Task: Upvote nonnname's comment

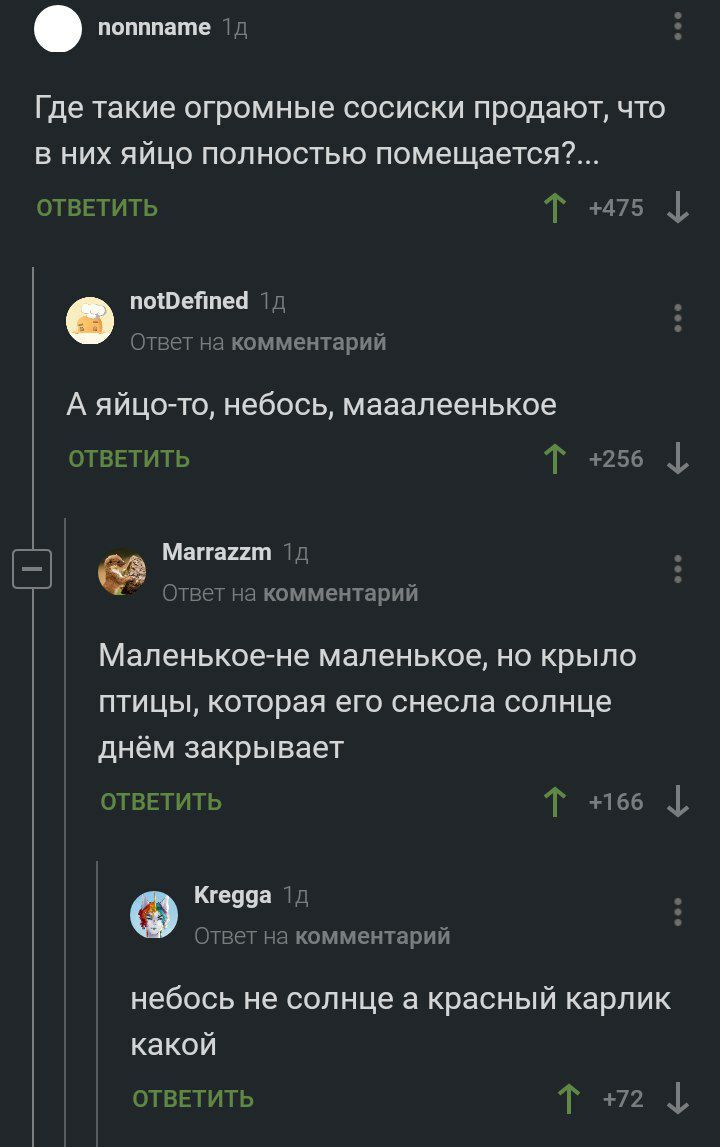Action: click(554, 208)
